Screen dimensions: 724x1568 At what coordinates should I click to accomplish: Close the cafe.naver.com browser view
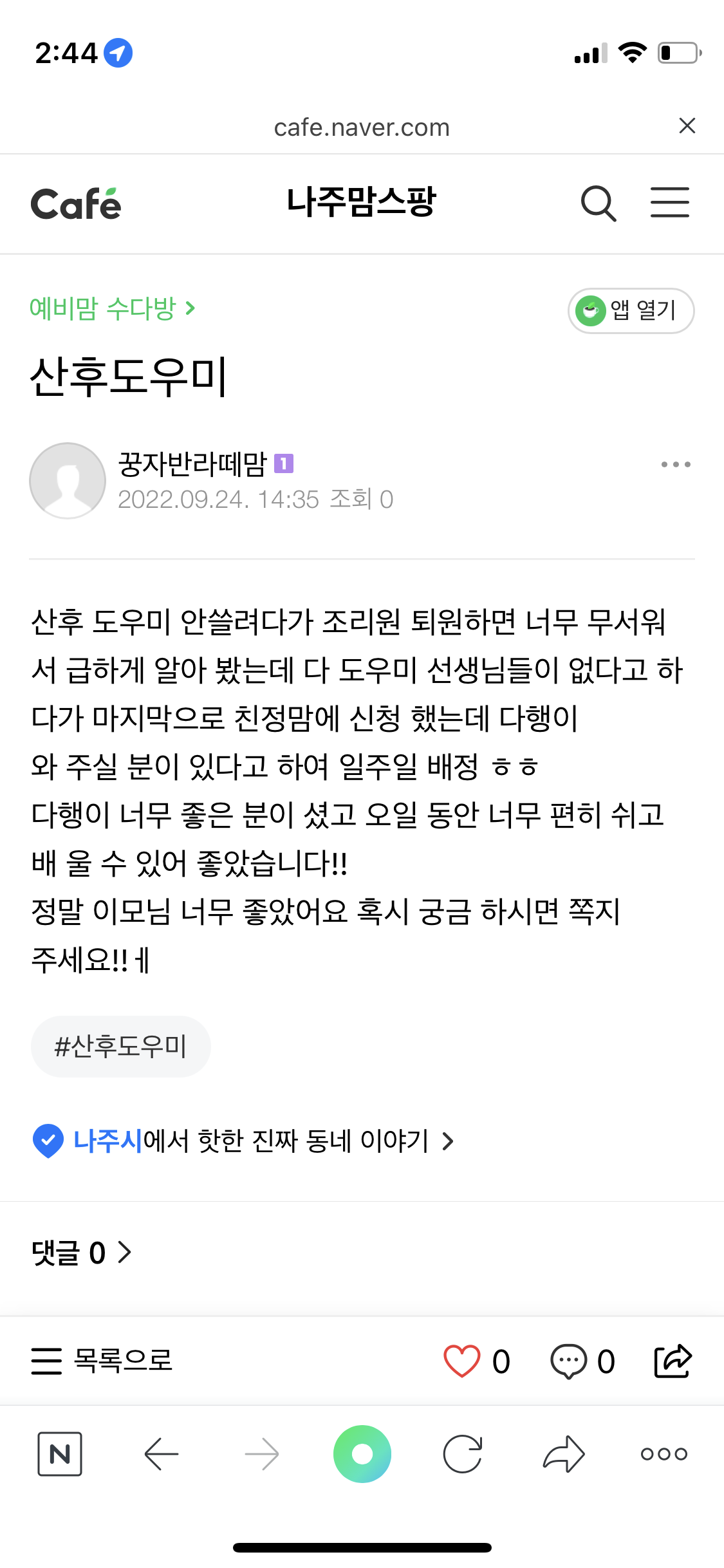pos(687,126)
